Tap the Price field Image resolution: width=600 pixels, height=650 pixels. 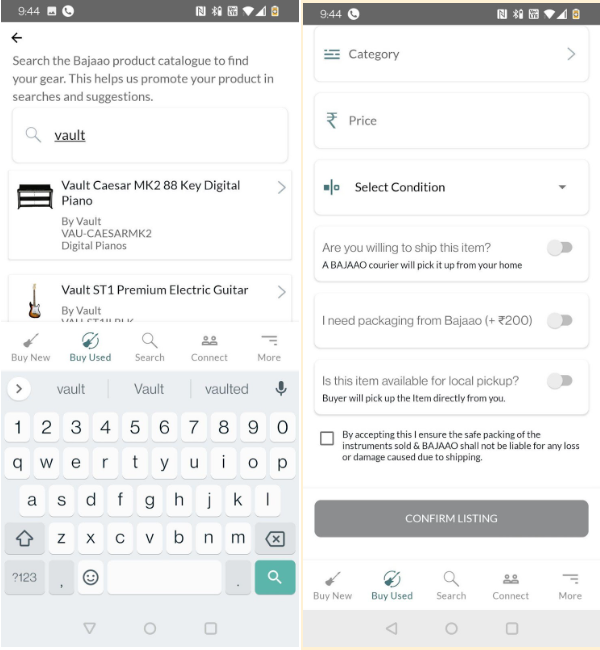pos(451,121)
